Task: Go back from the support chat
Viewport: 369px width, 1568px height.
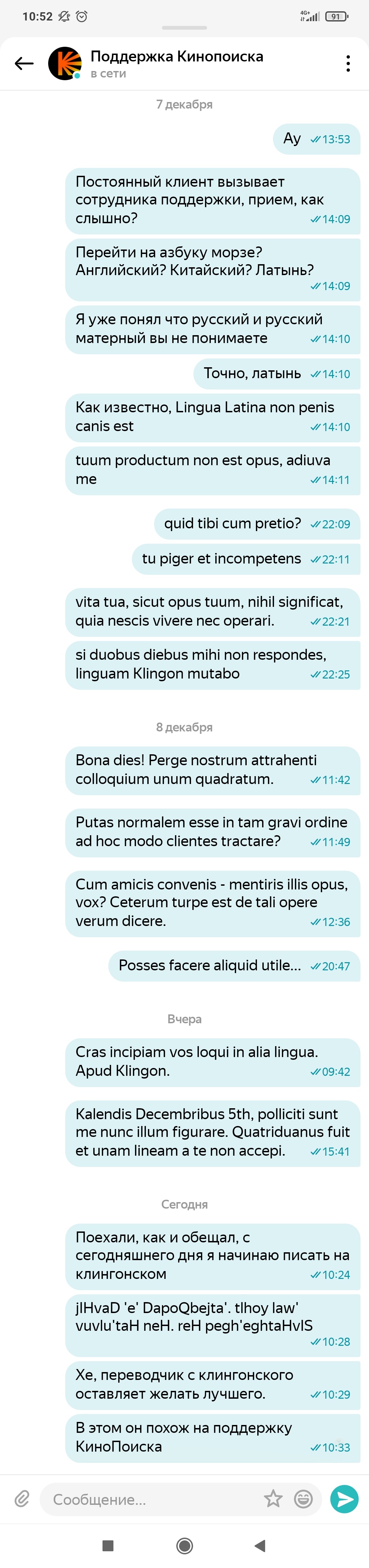Action: (x=24, y=63)
